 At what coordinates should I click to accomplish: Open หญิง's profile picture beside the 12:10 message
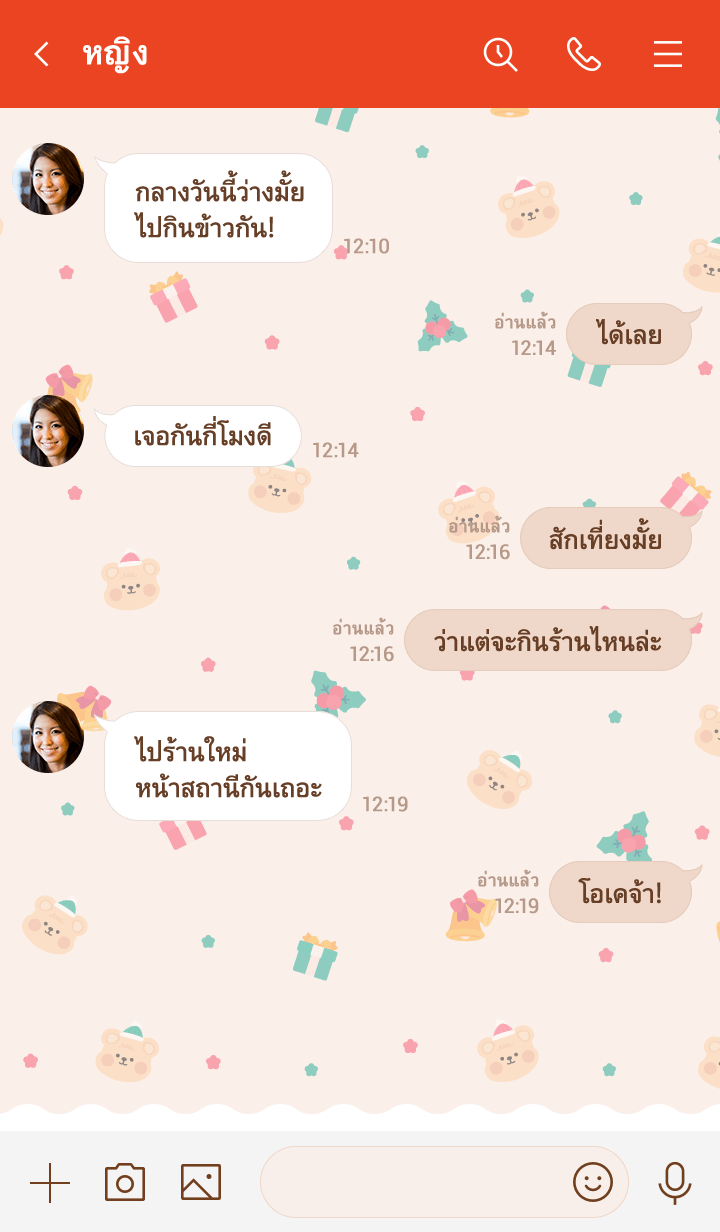pyautogui.click(x=48, y=180)
